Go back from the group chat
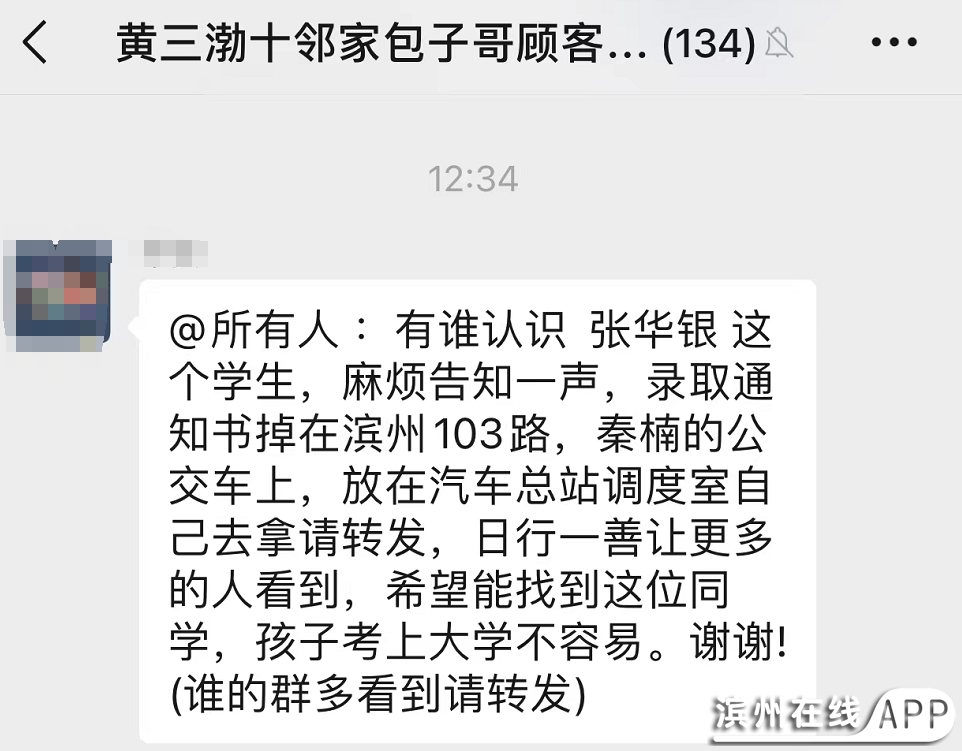Viewport: 962px width, 751px height. click(36, 44)
